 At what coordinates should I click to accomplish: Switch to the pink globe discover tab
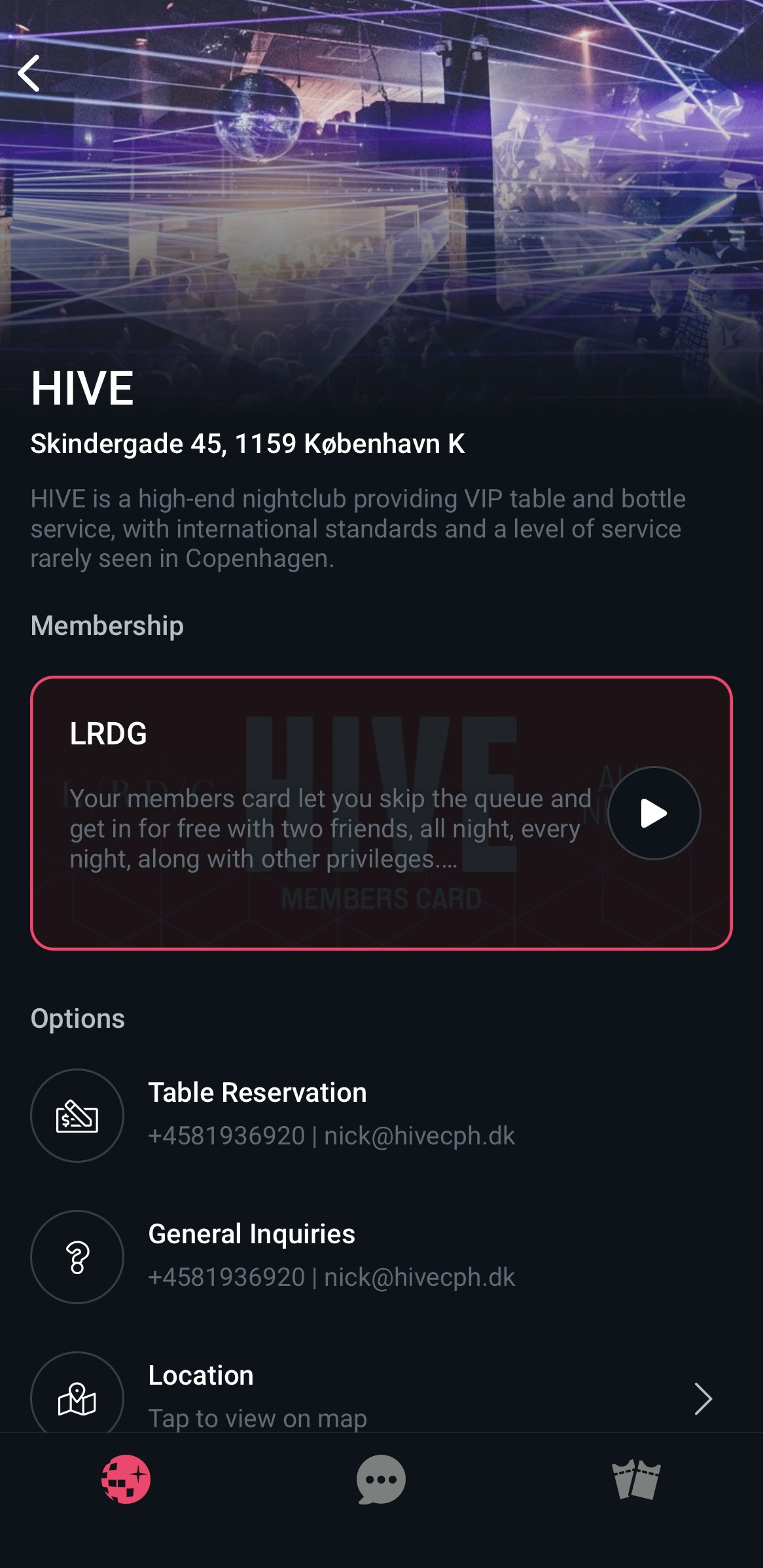[126, 1479]
